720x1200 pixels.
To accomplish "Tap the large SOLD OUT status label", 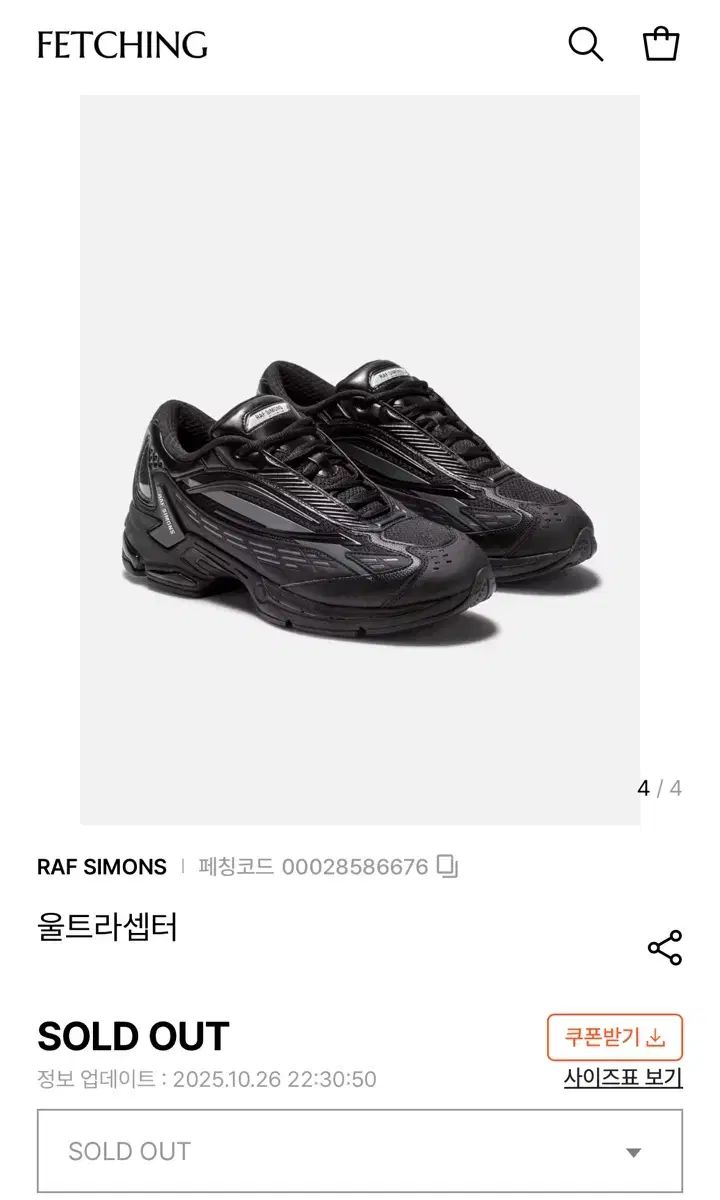I will 131,1038.
